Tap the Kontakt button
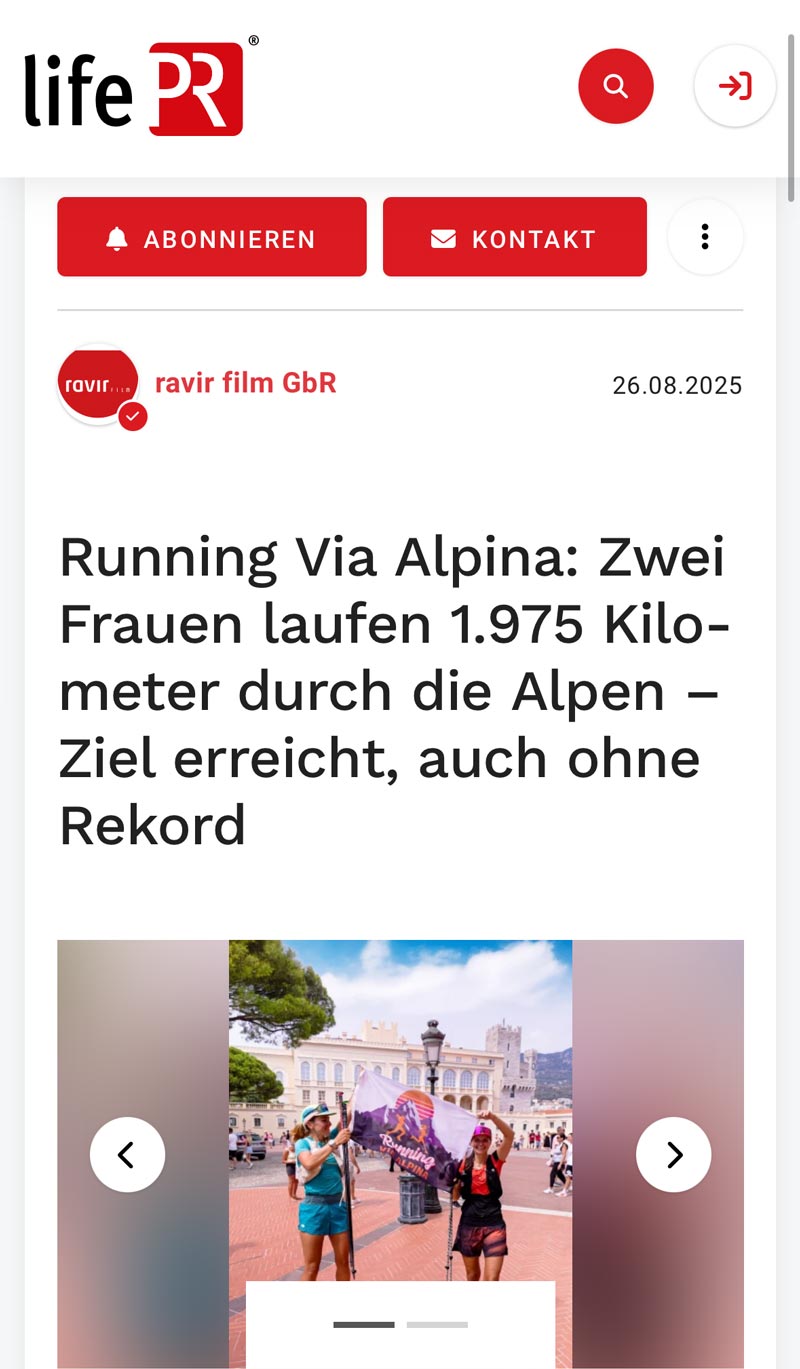Screen dimensions: 800x1369 pyautogui.click(x=514, y=237)
